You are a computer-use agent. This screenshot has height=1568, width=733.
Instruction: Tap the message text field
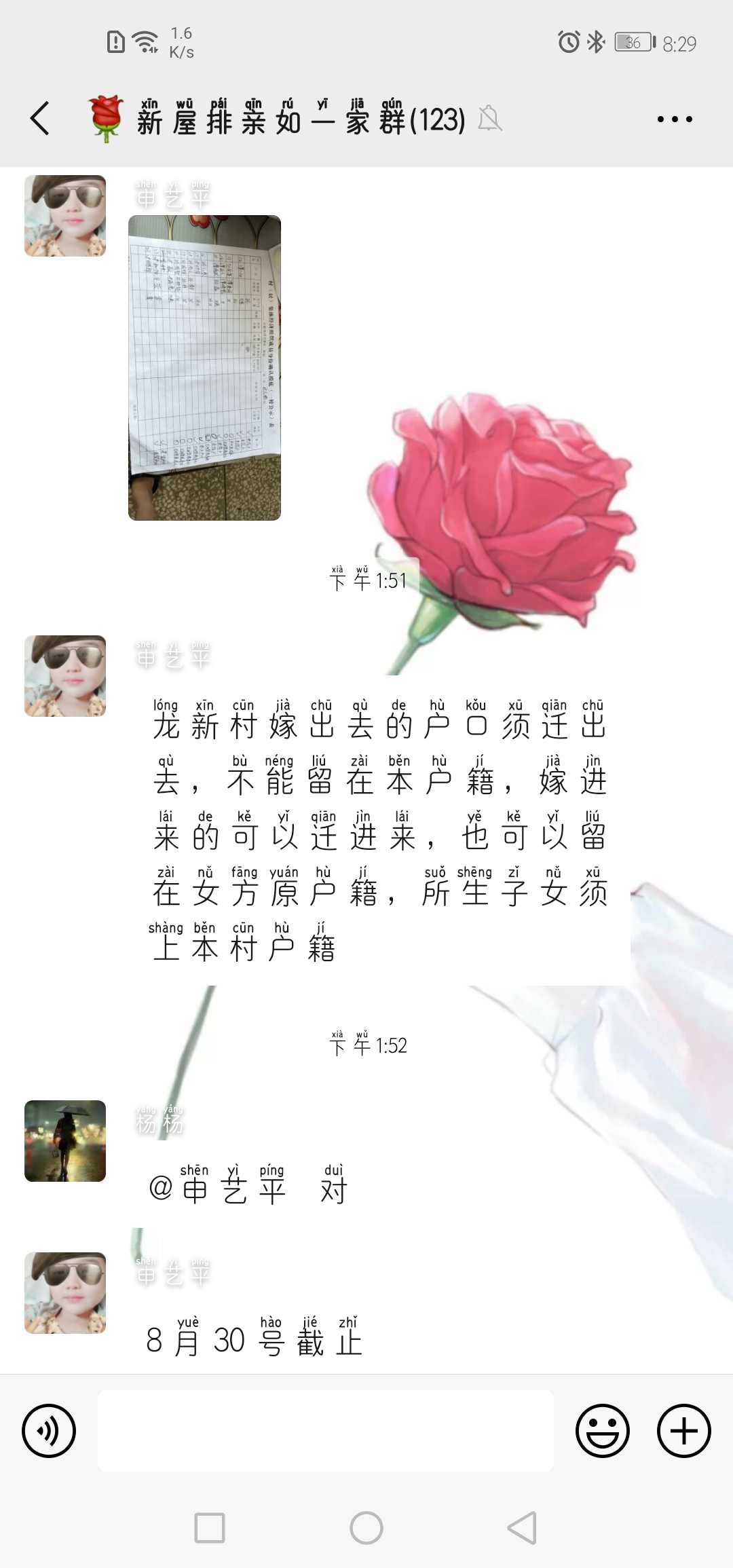pyautogui.click(x=326, y=1431)
